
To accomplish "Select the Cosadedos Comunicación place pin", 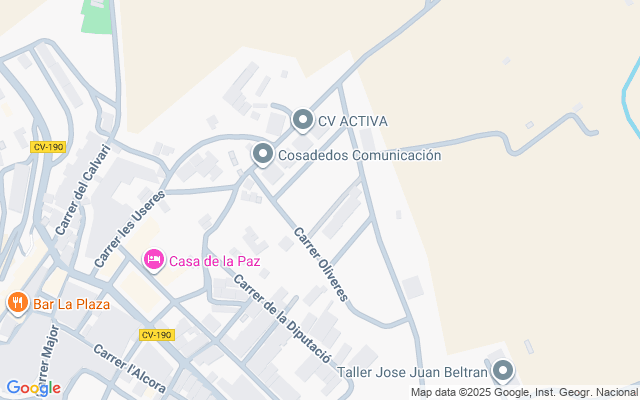I will (262, 154).
